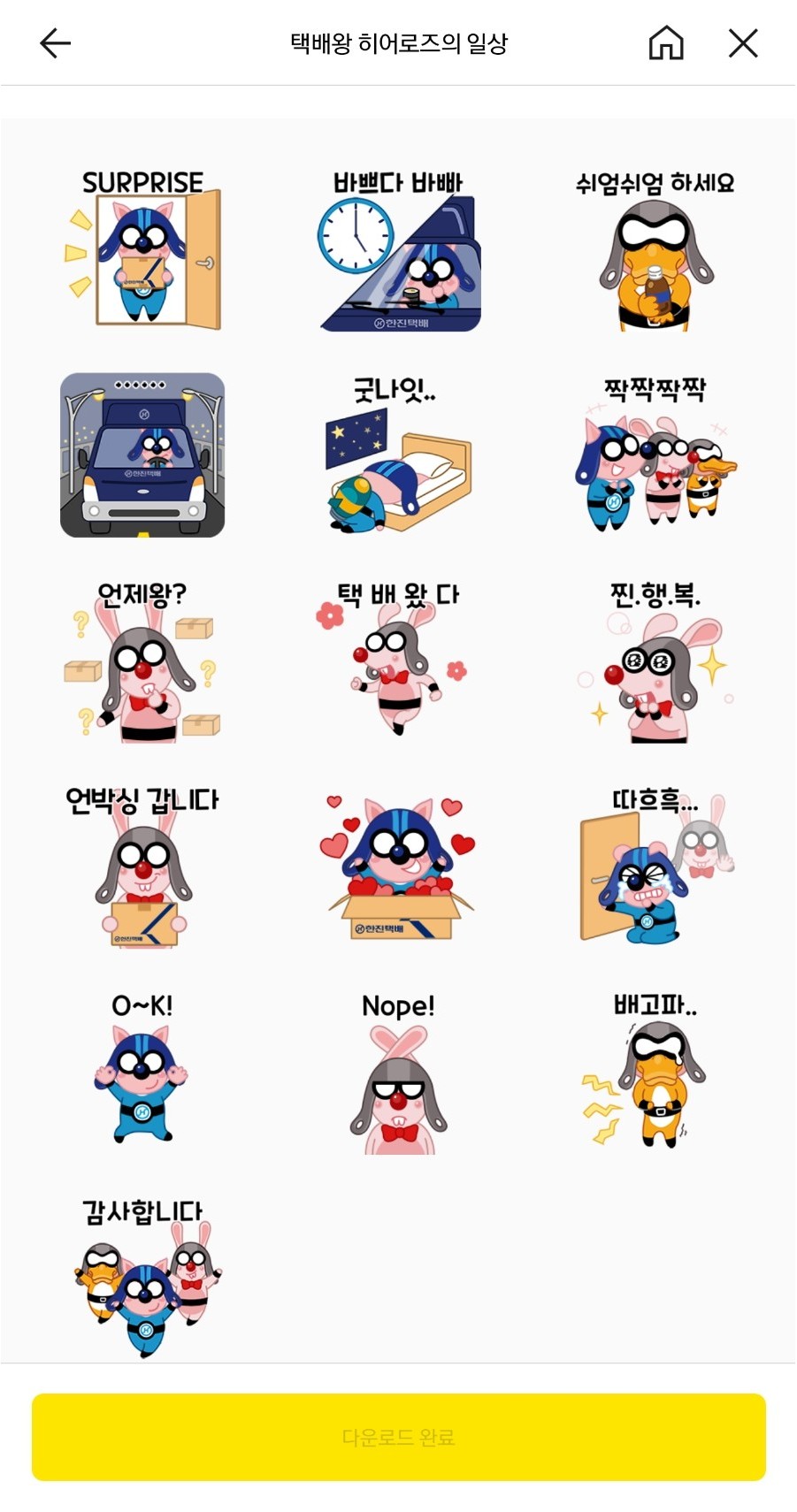The height and width of the screenshot is (1512, 797).
Task: Preview the 바쁘다 바빠 emoticon
Action: click(399, 250)
